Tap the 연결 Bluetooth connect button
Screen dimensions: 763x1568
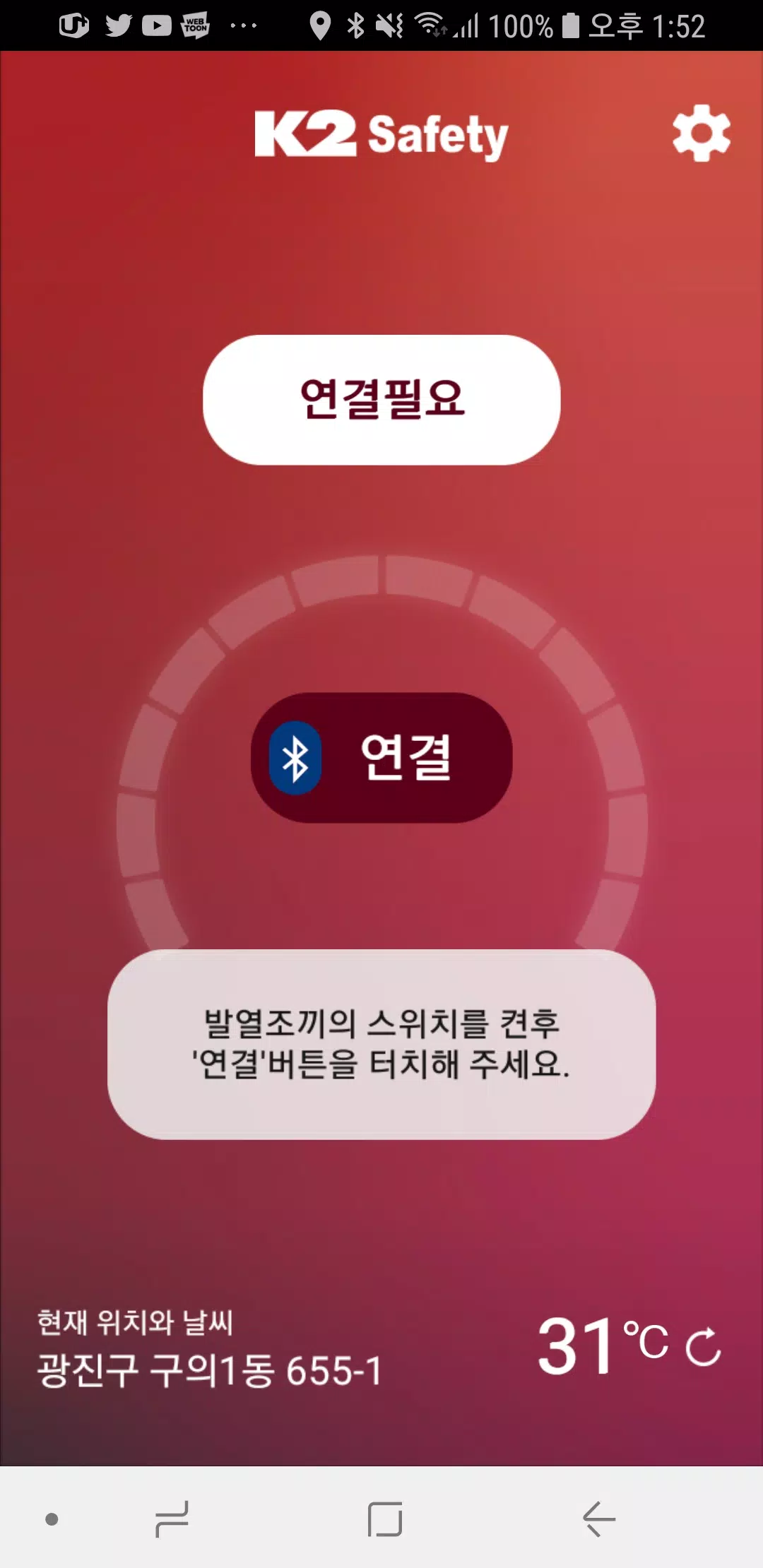(381, 757)
